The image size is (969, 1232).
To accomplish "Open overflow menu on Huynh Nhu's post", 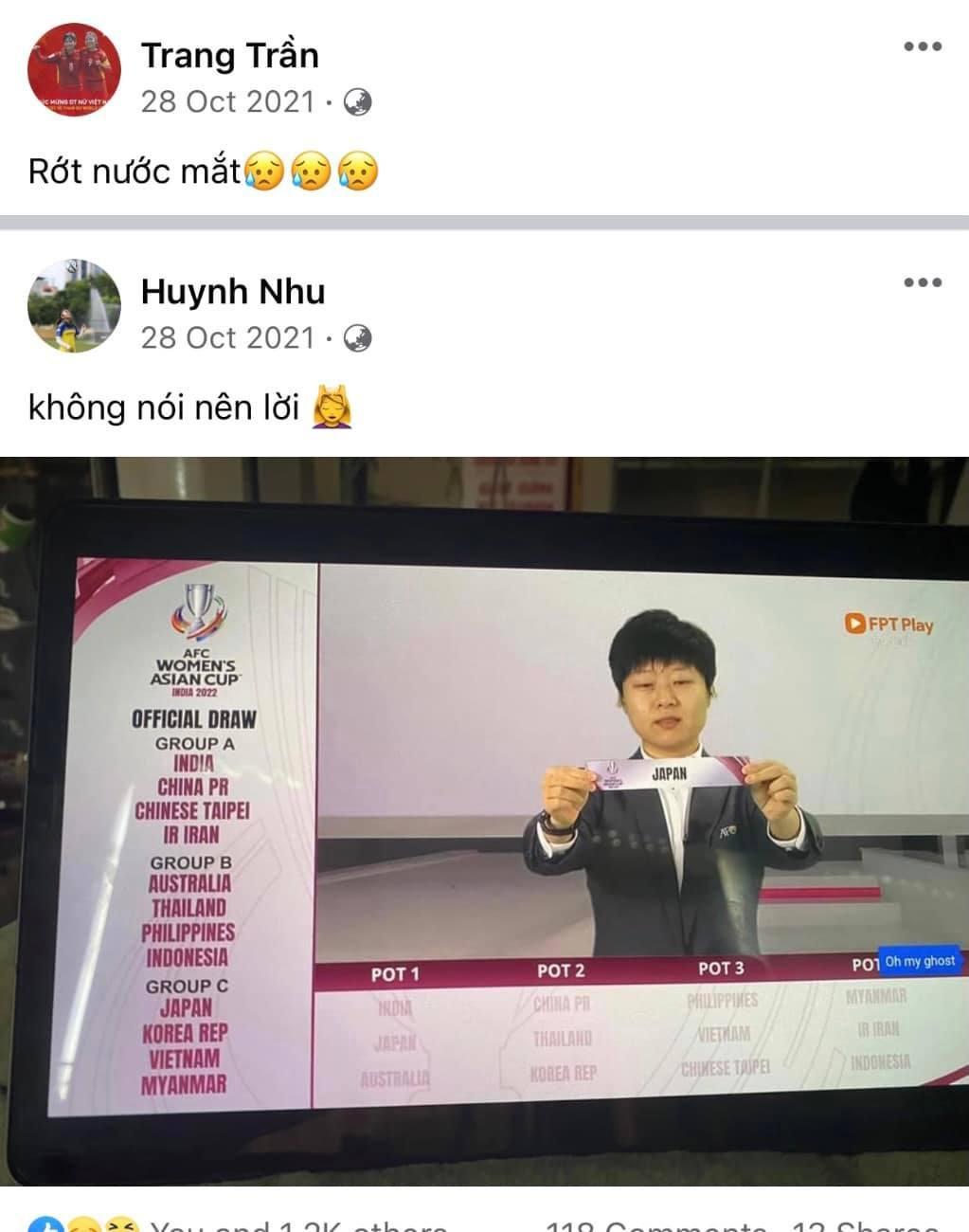I will (922, 282).
